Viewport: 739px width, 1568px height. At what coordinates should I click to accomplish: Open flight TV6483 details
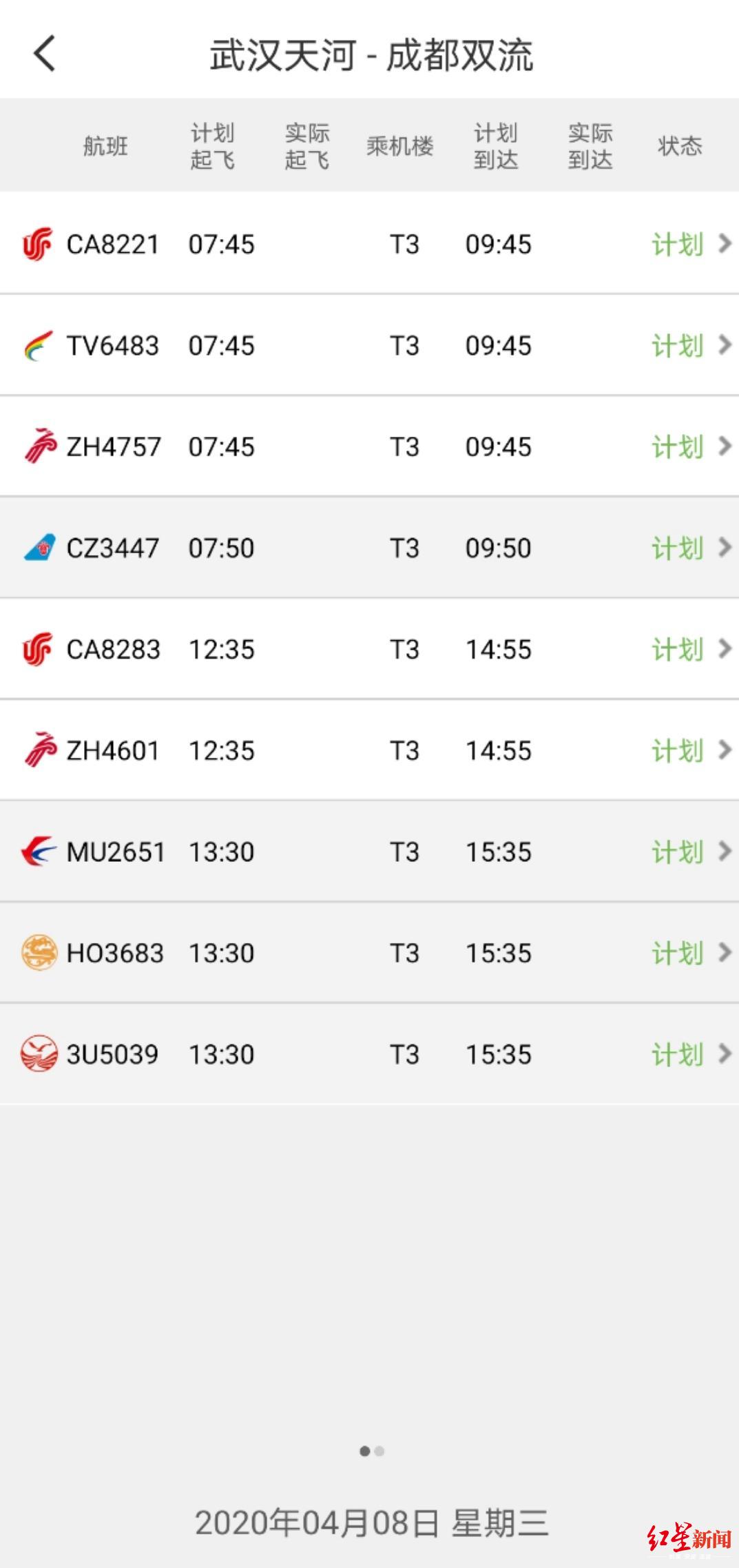click(x=369, y=345)
